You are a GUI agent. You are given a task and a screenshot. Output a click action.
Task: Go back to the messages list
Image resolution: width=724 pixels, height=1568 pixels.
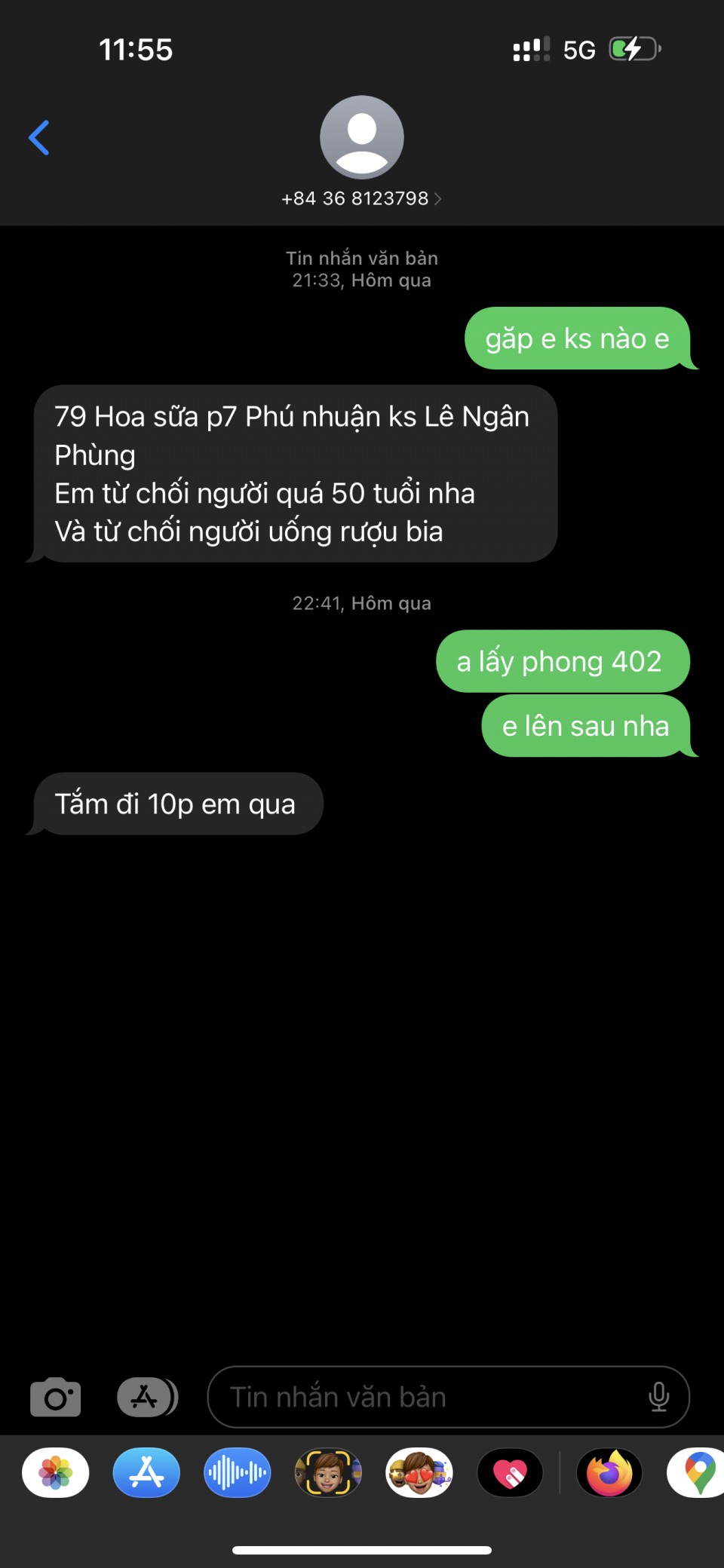39,138
